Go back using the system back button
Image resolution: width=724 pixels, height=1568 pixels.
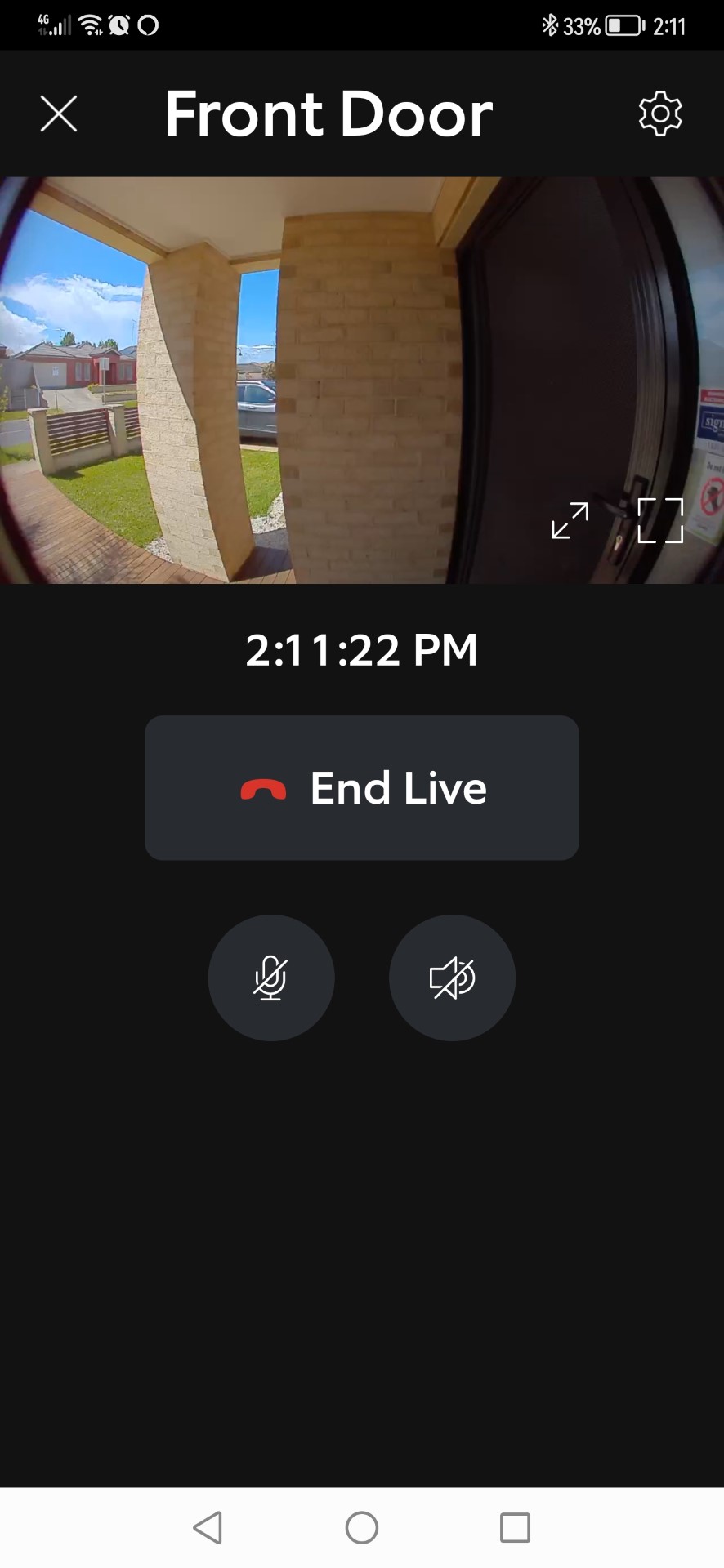(x=208, y=1527)
